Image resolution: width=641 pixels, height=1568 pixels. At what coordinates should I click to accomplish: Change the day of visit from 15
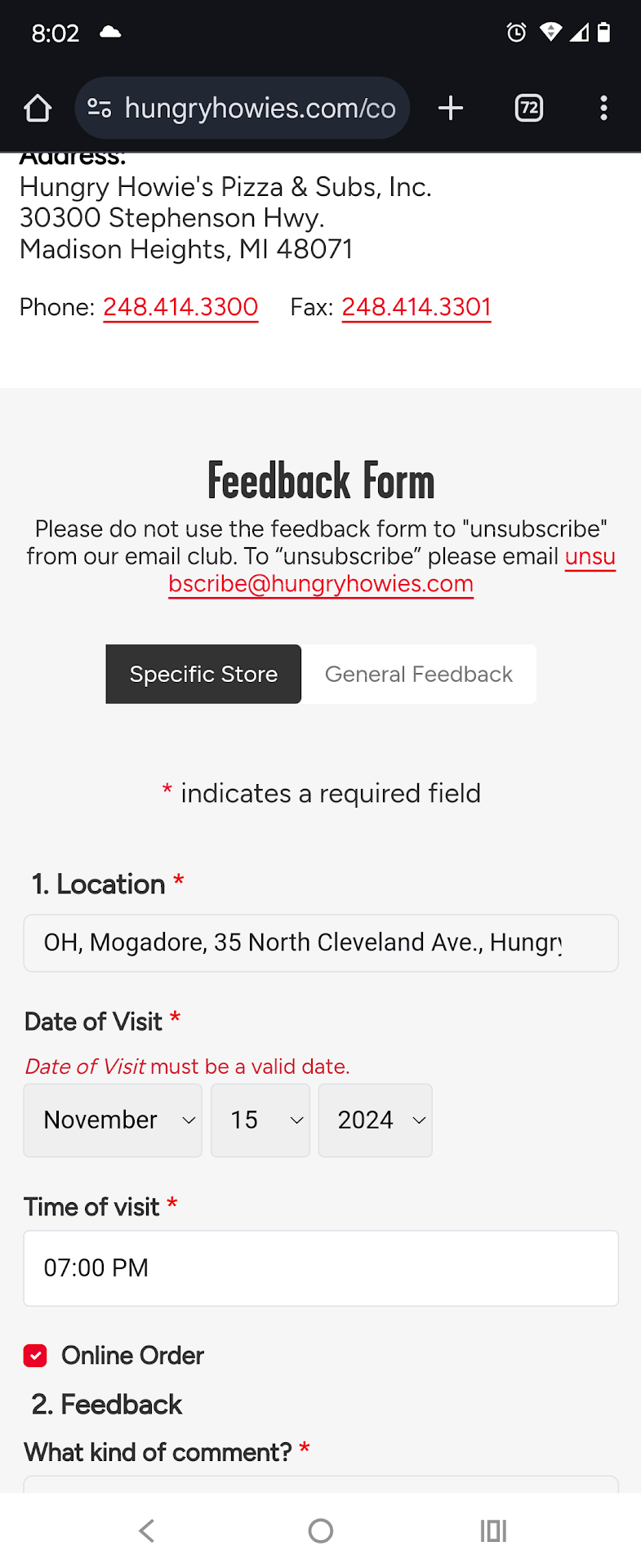(260, 1120)
